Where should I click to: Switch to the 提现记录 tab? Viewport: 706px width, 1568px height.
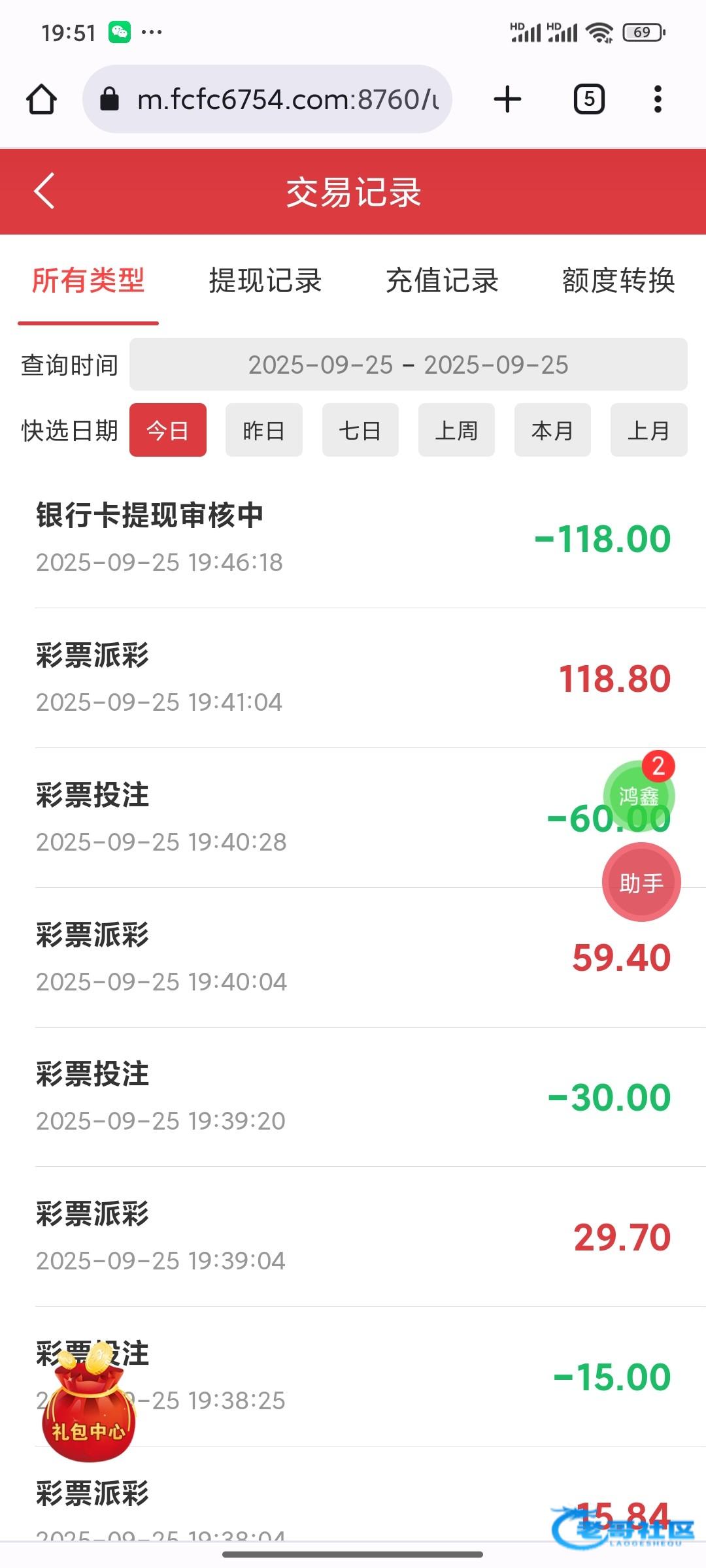tap(265, 281)
